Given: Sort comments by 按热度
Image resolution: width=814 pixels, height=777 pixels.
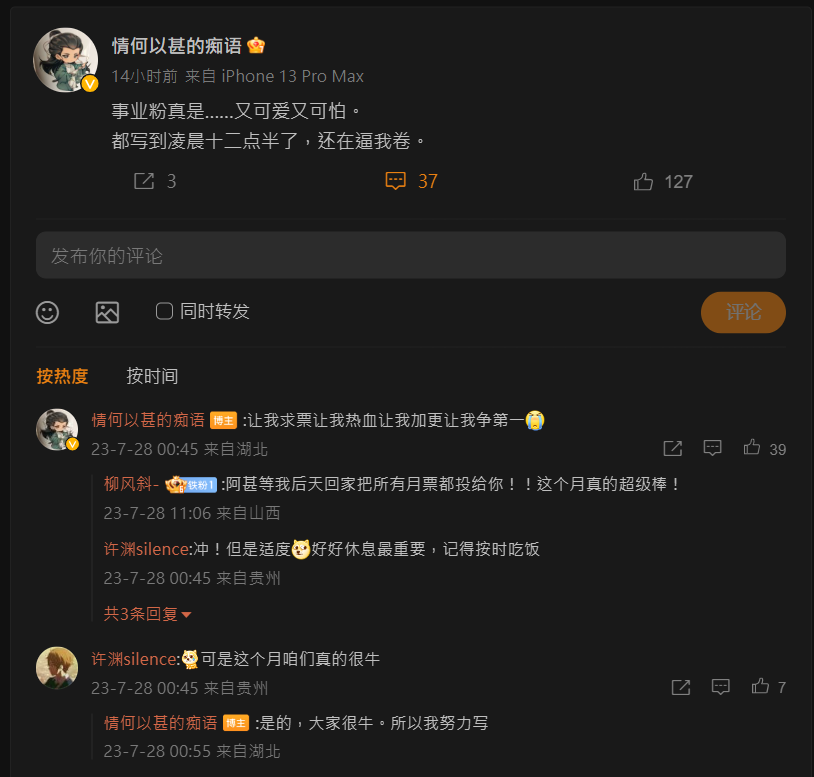Looking at the screenshot, I should tap(62, 376).
